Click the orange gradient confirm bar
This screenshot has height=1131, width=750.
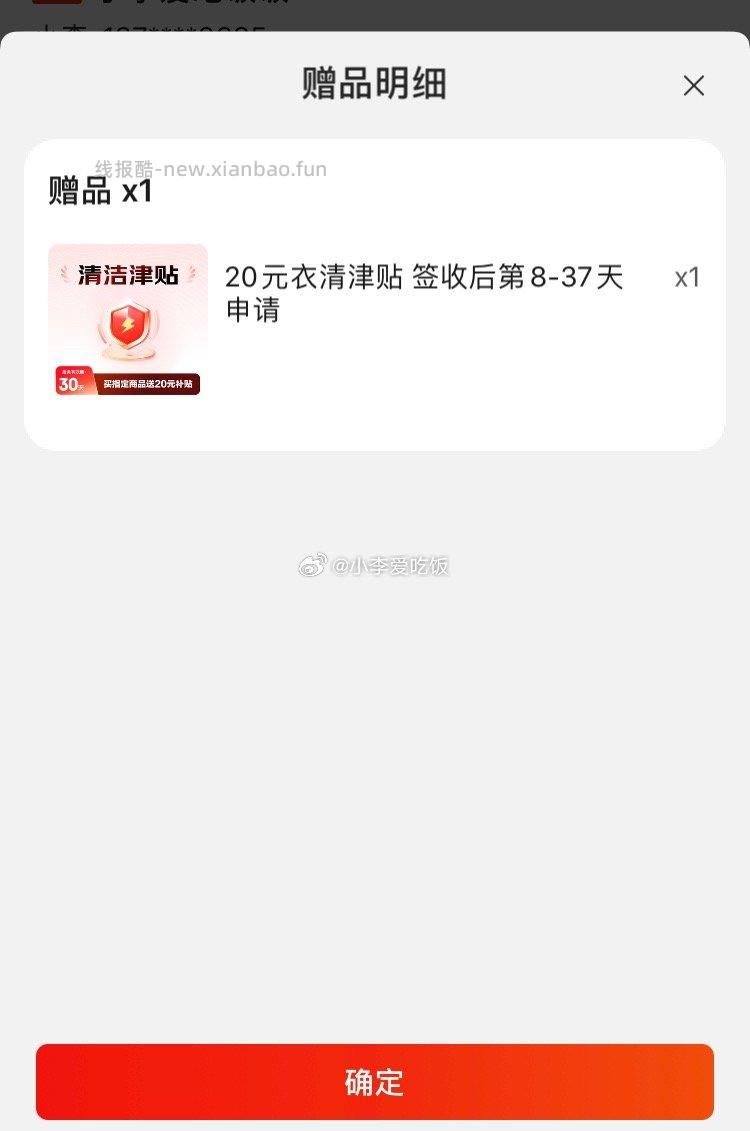pos(375,1082)
